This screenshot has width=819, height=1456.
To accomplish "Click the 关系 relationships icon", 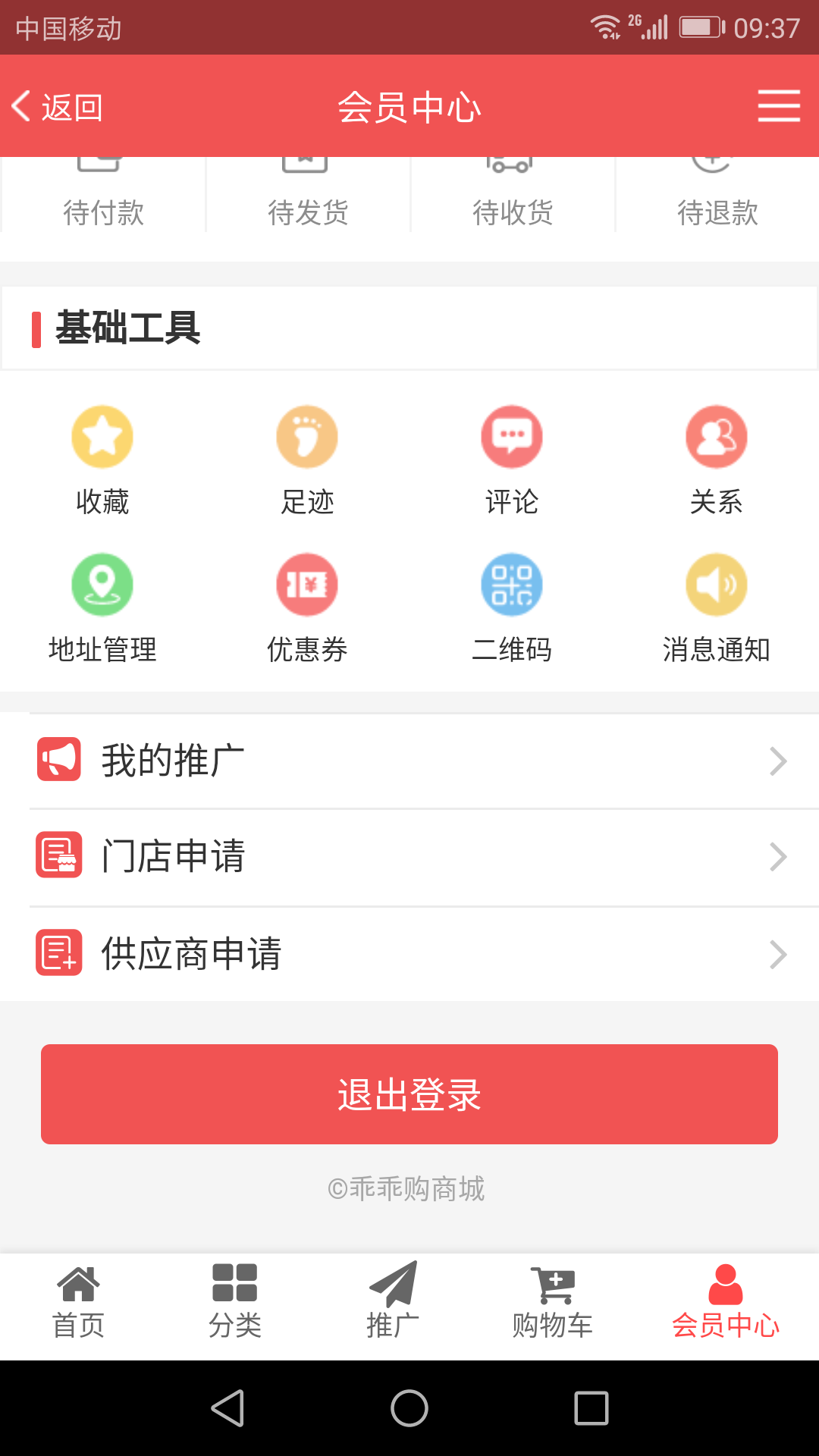I will 716,436.
